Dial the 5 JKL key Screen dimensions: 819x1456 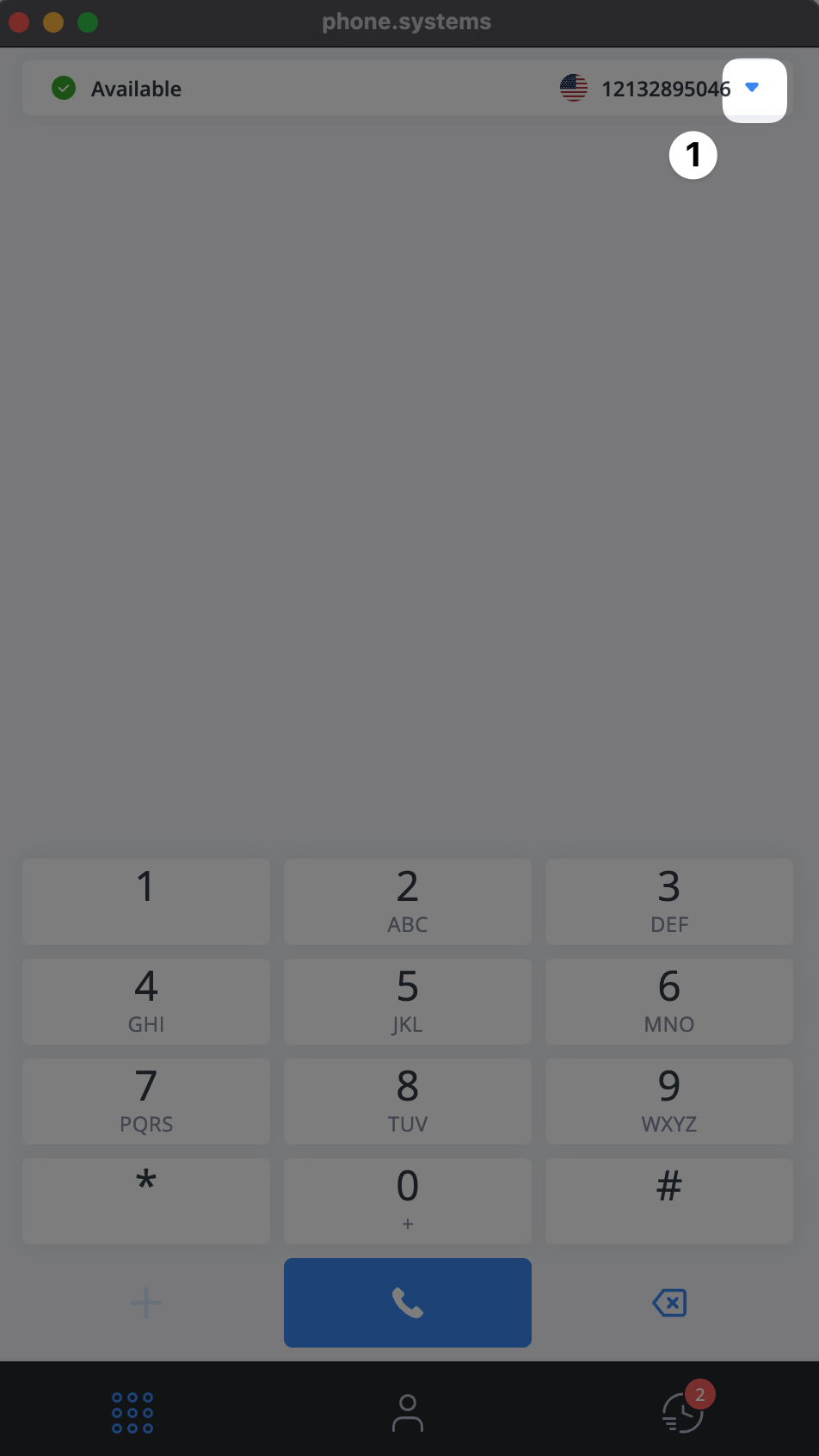tap(408, 1002)
